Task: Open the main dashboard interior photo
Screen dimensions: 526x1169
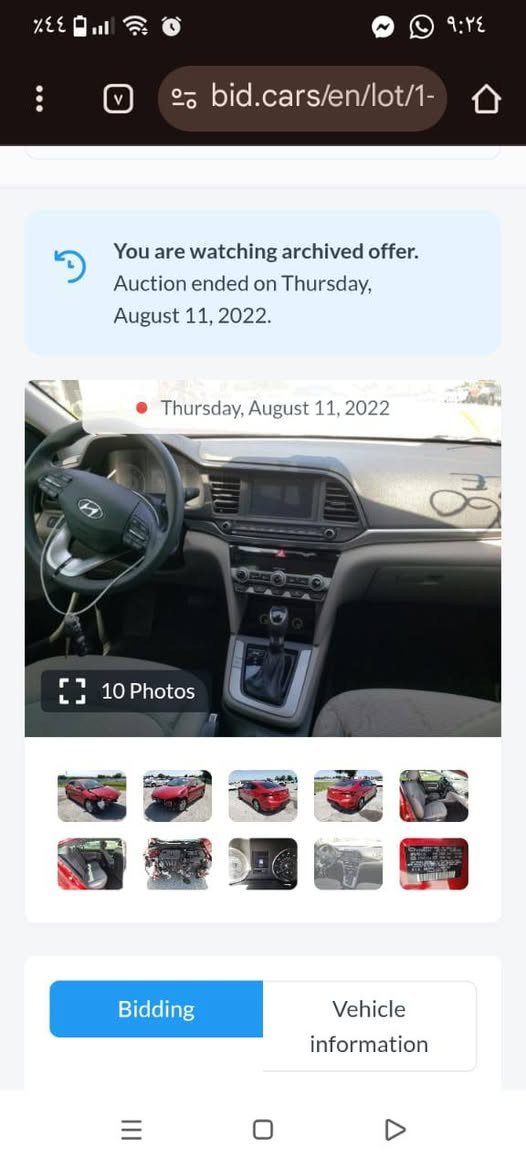Action: [x=263, y=558]
